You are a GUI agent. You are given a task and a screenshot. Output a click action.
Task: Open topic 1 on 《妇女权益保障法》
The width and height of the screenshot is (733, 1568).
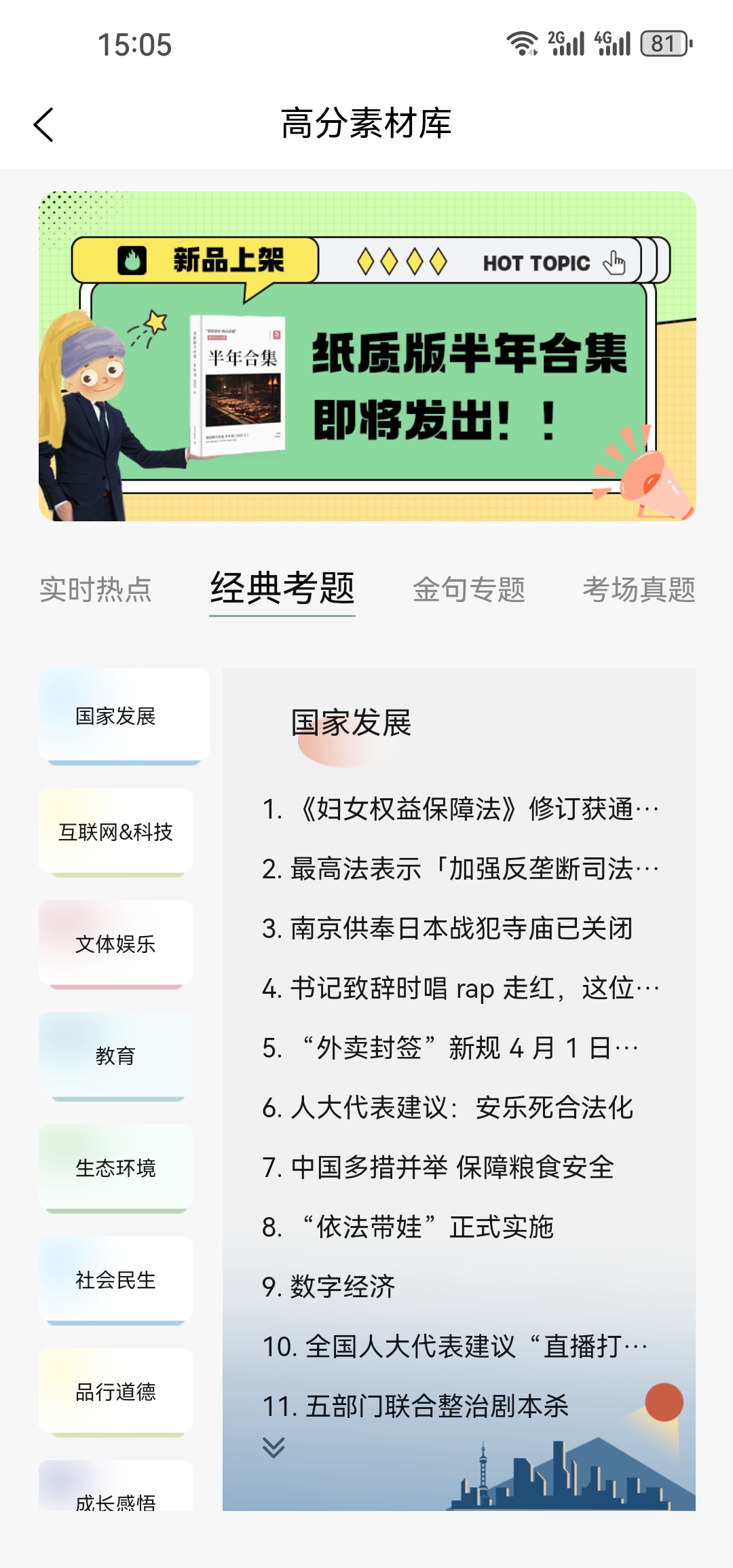pyautogui.click(x=460, y=809)
